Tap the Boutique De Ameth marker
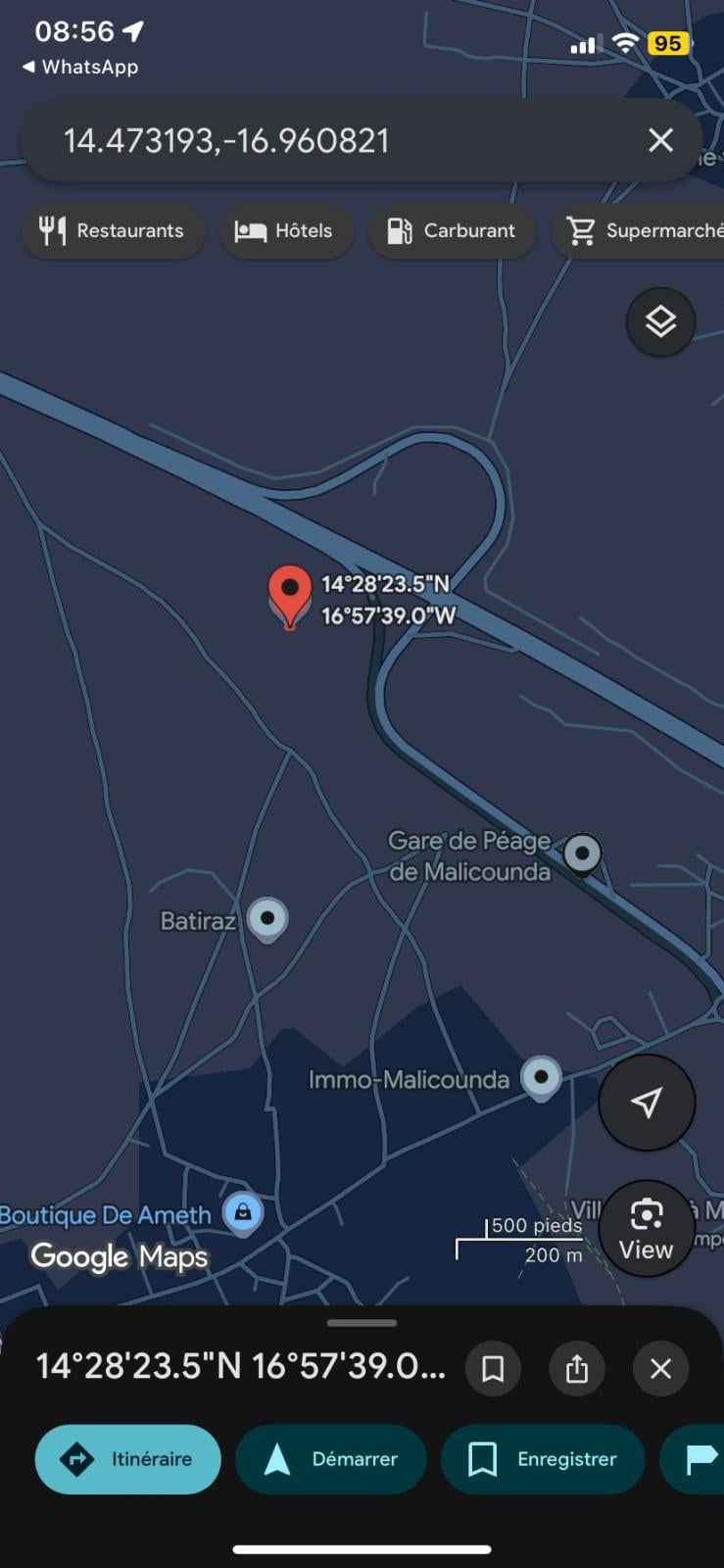Image resolution: width=724 pixels, height=1568 pixels. (x=243, y=1213)
